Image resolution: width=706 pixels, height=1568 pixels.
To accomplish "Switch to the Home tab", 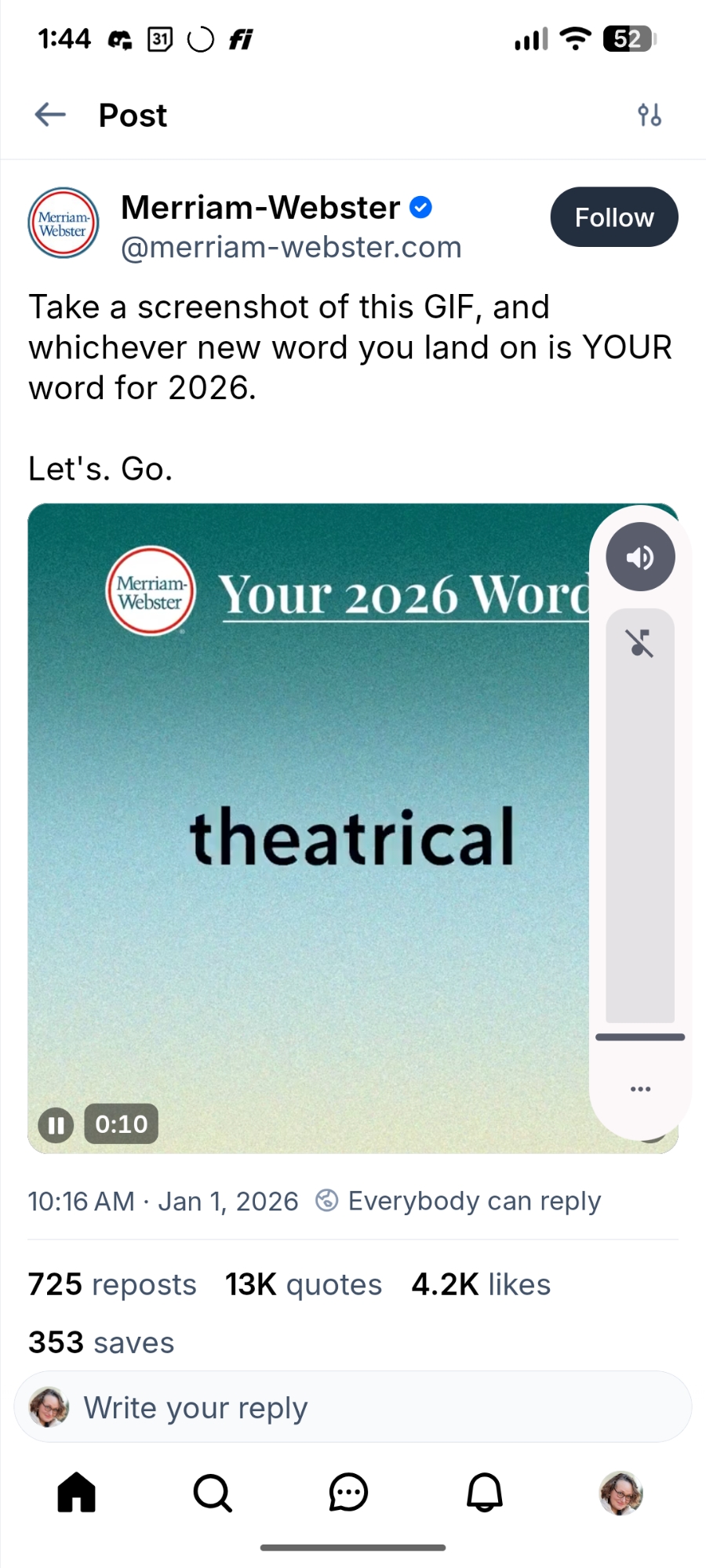I will pos(77,1492).
